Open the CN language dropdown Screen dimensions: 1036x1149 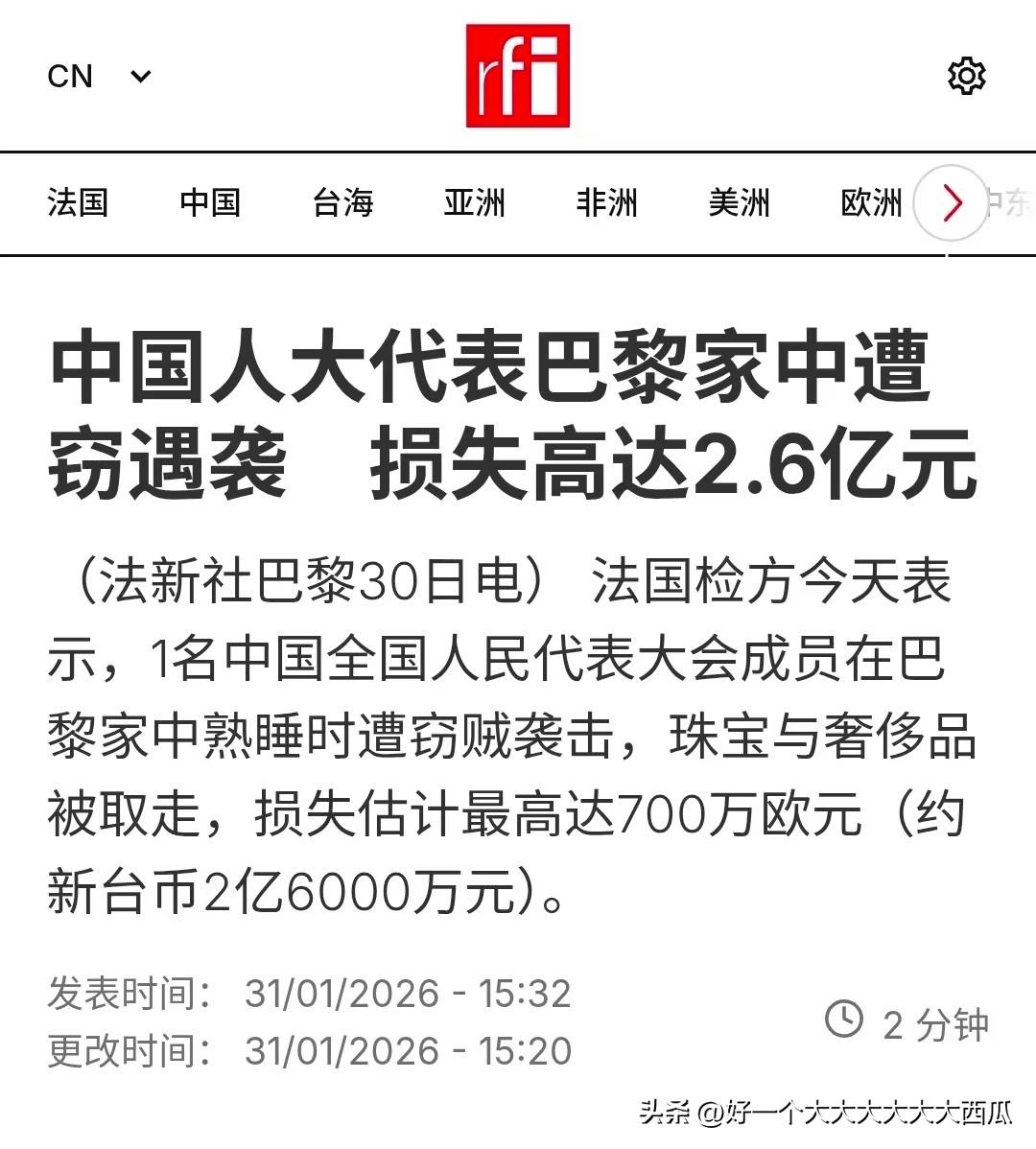[70, 76]
